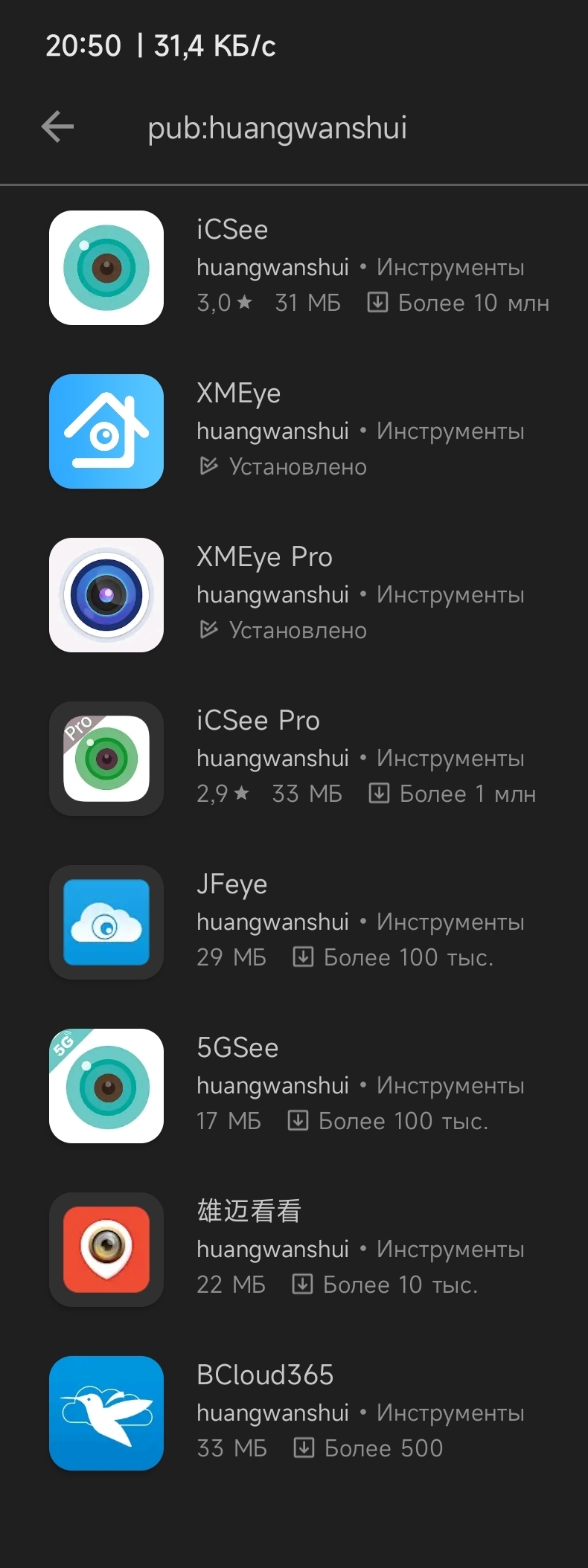This screenshot has width=588, height=1568.
Task: Select the 5GSee app result
Action: tap(298, 1085)
